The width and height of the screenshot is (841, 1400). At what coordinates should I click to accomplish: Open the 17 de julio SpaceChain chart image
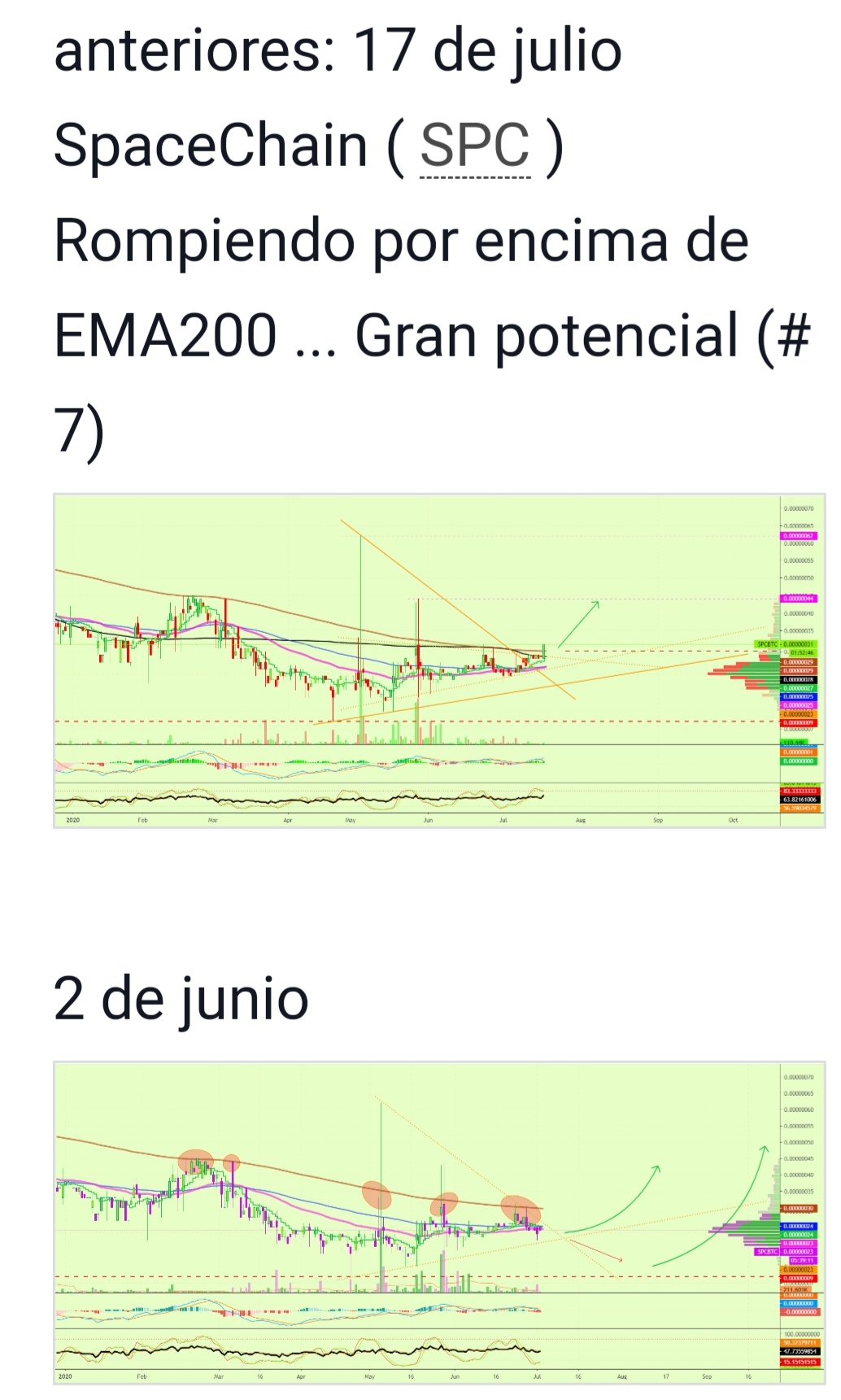coord(439,661)
